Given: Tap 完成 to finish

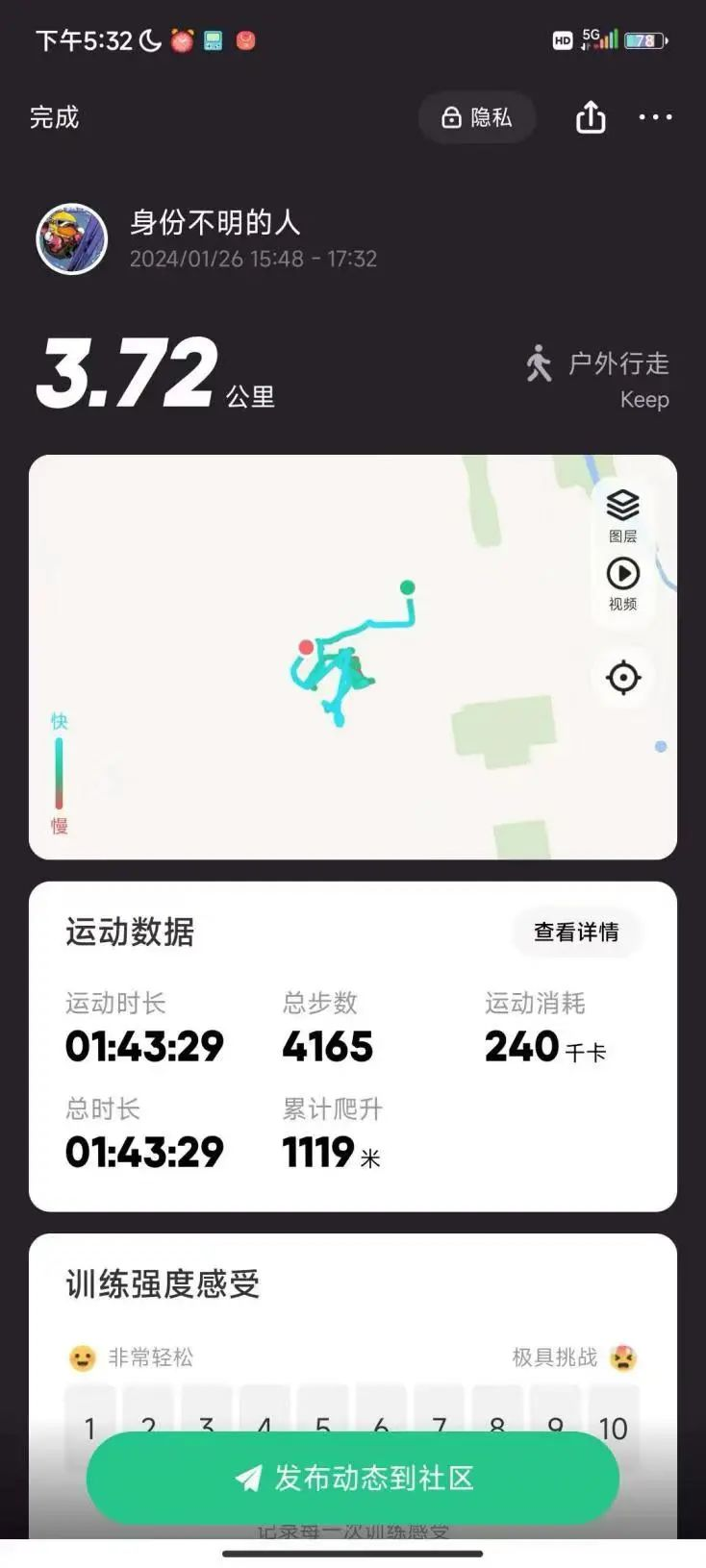Looking at the screenshot, I should tap(54, 117).
